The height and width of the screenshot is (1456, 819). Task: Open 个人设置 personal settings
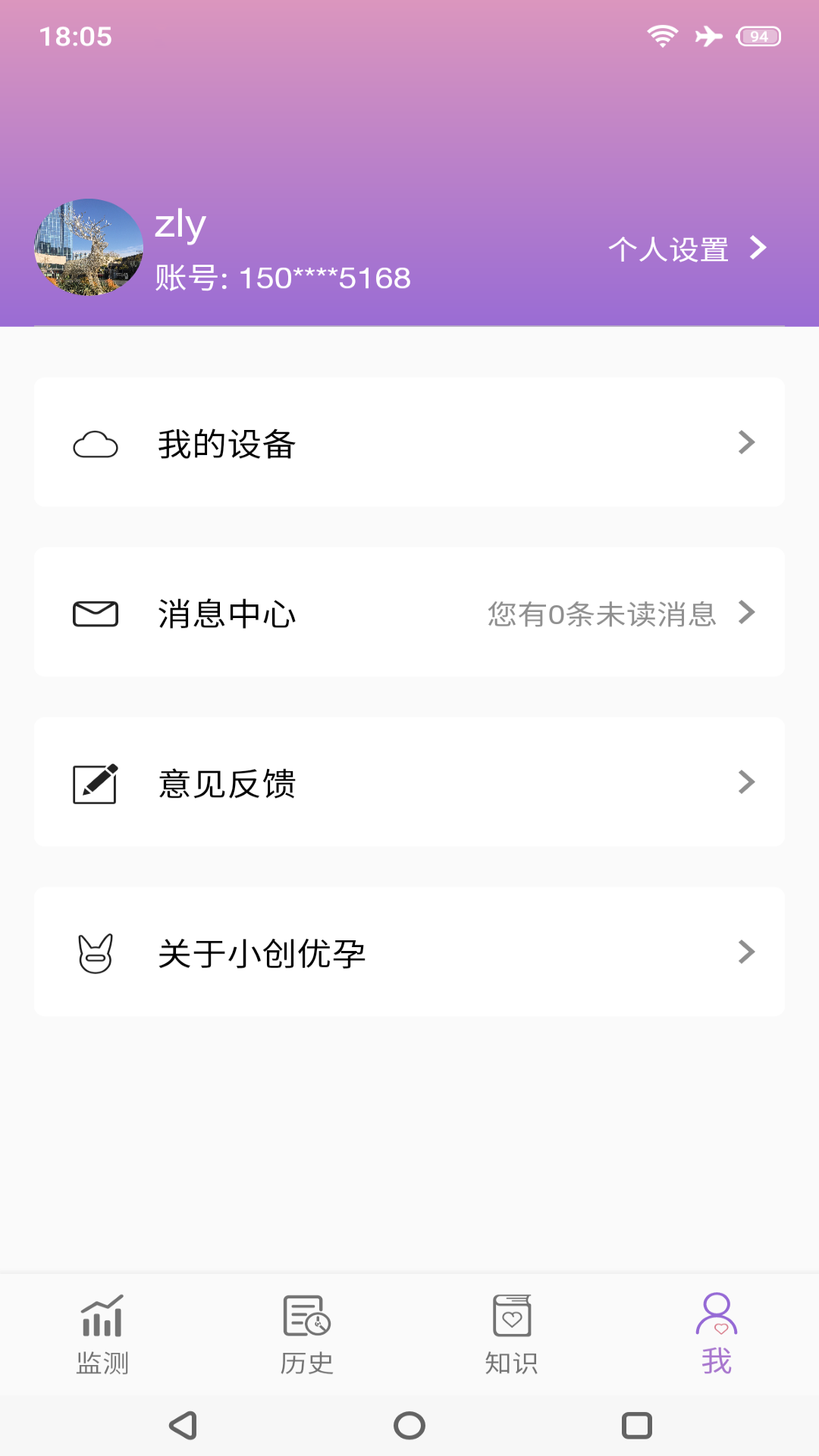(686, 249)
